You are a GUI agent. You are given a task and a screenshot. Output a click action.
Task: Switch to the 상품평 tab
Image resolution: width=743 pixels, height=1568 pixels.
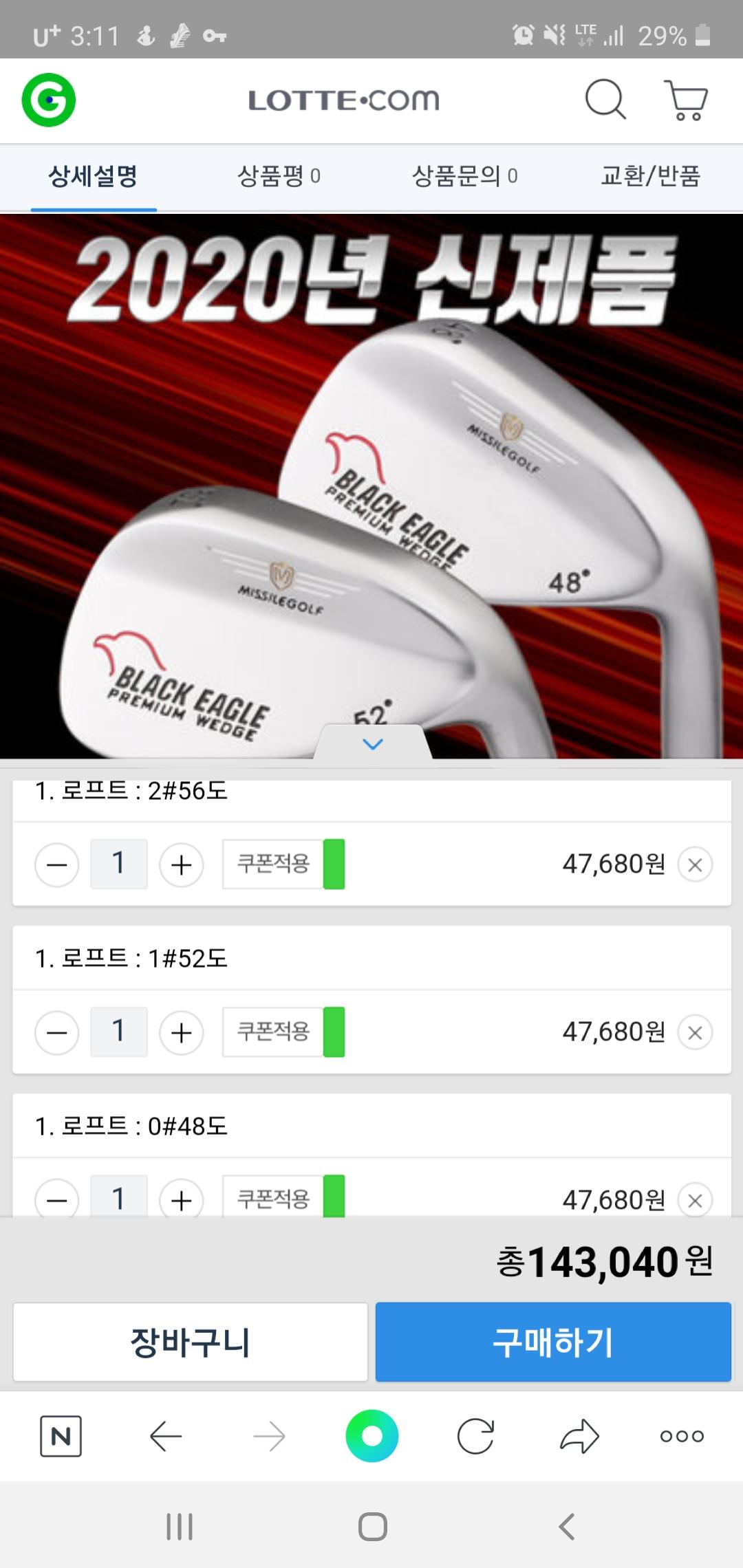[279, 176]
